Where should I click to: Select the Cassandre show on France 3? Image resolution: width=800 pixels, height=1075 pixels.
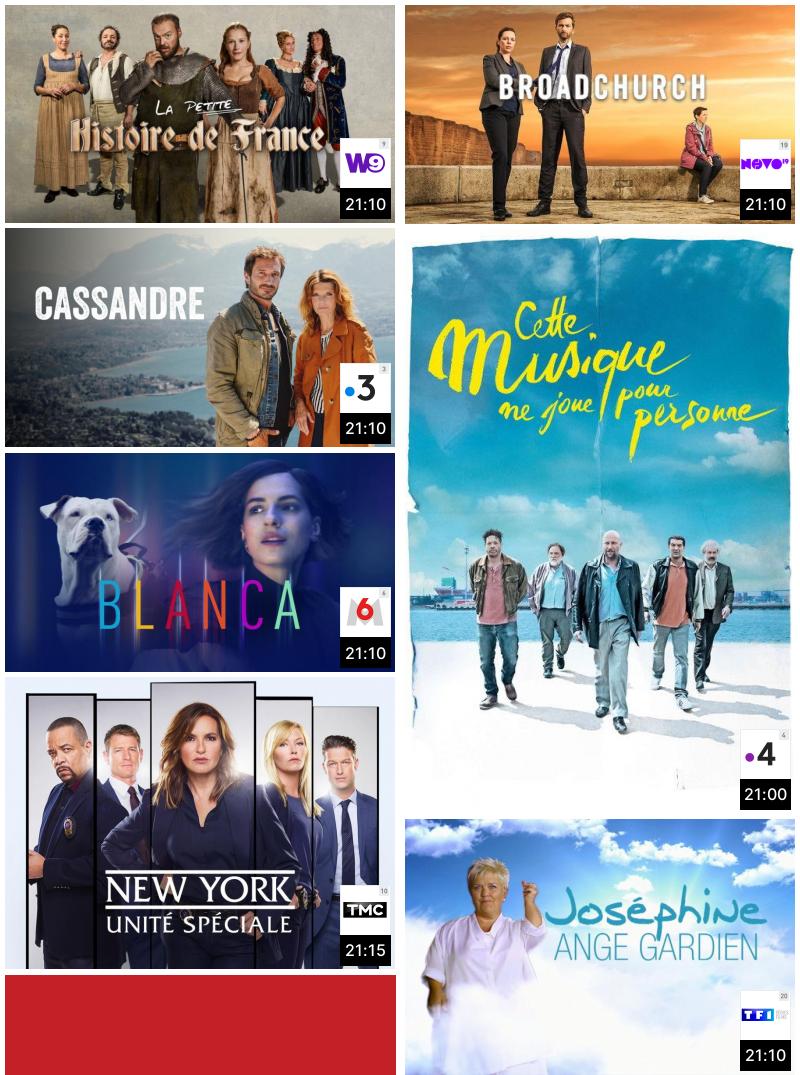pos(200,337)
